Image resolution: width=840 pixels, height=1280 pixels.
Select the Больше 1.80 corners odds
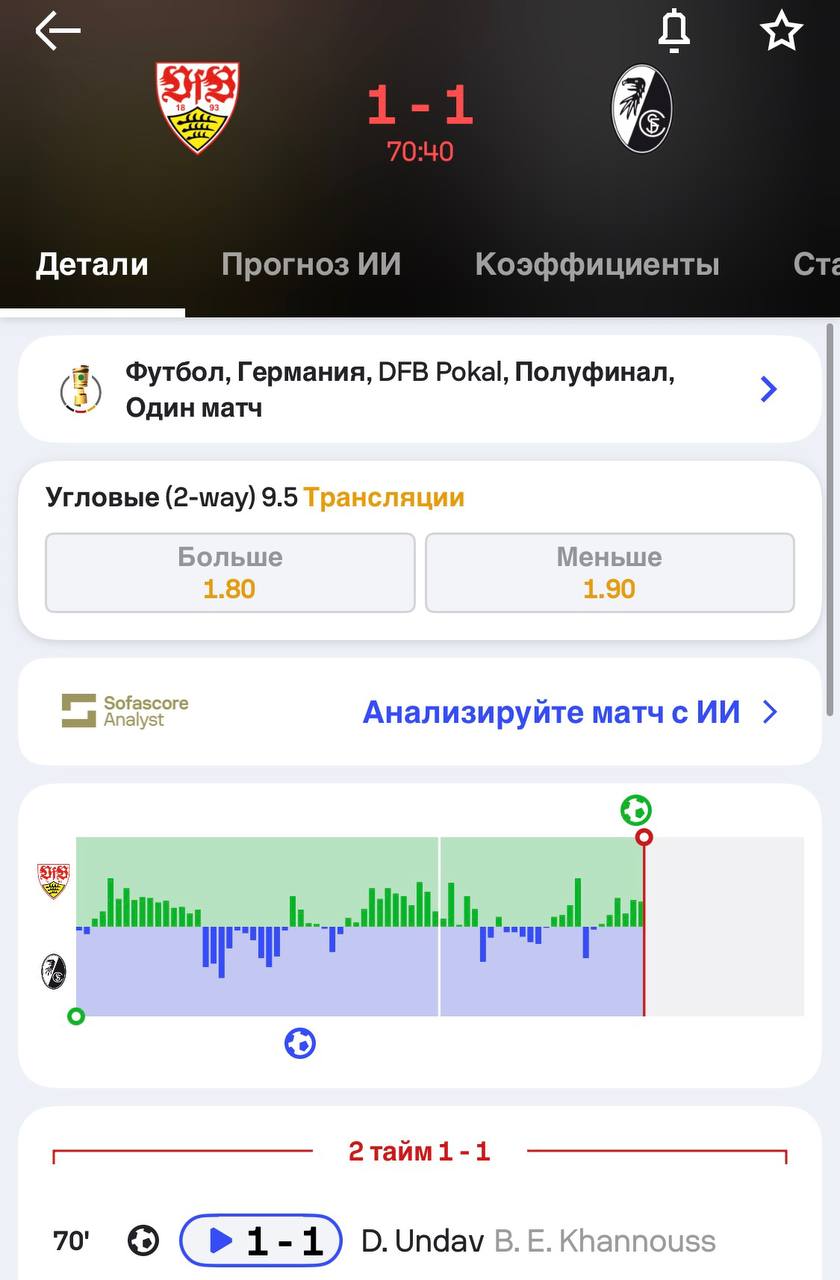230,572
